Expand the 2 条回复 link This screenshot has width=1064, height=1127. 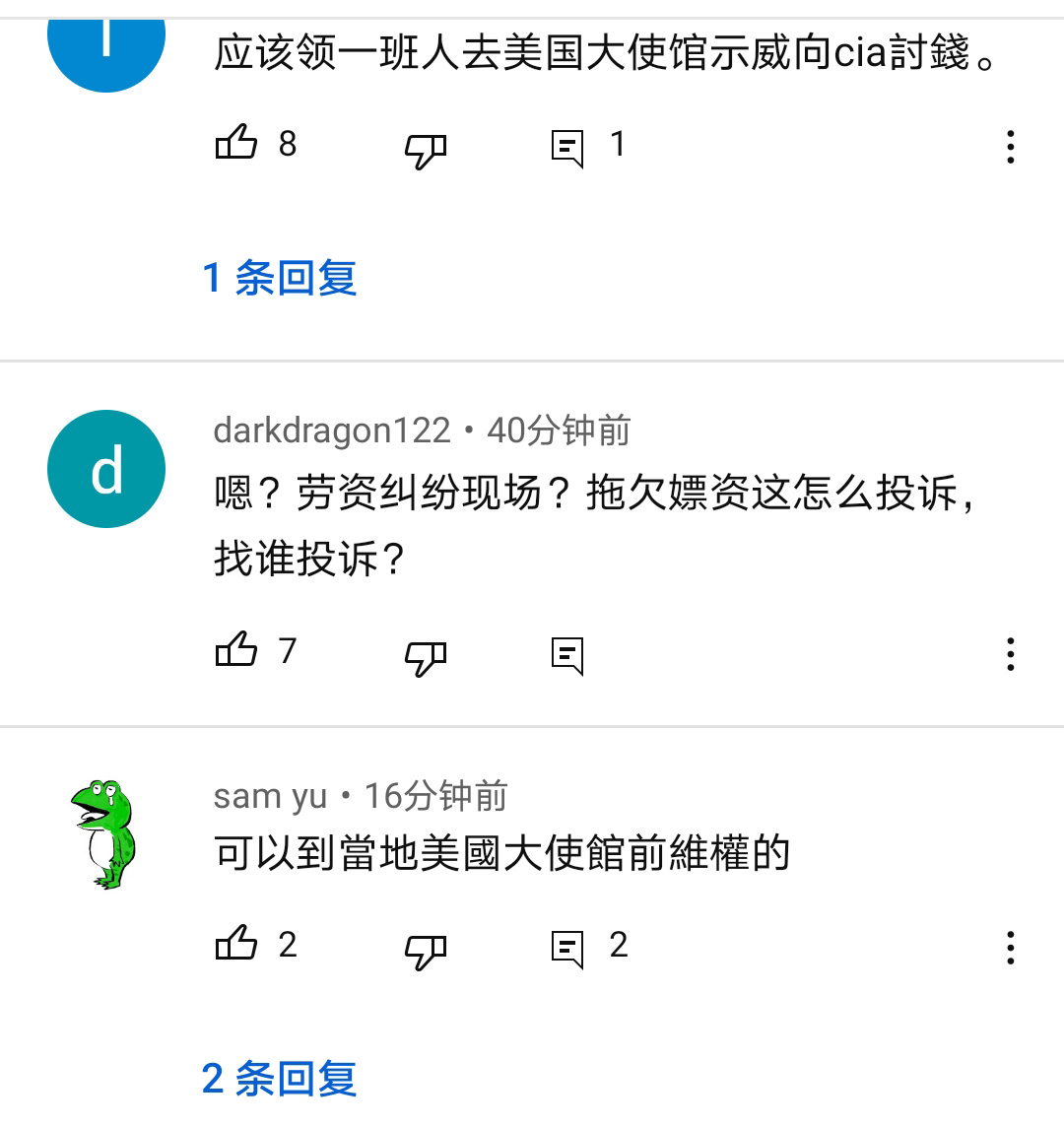tap(279, 1079)
